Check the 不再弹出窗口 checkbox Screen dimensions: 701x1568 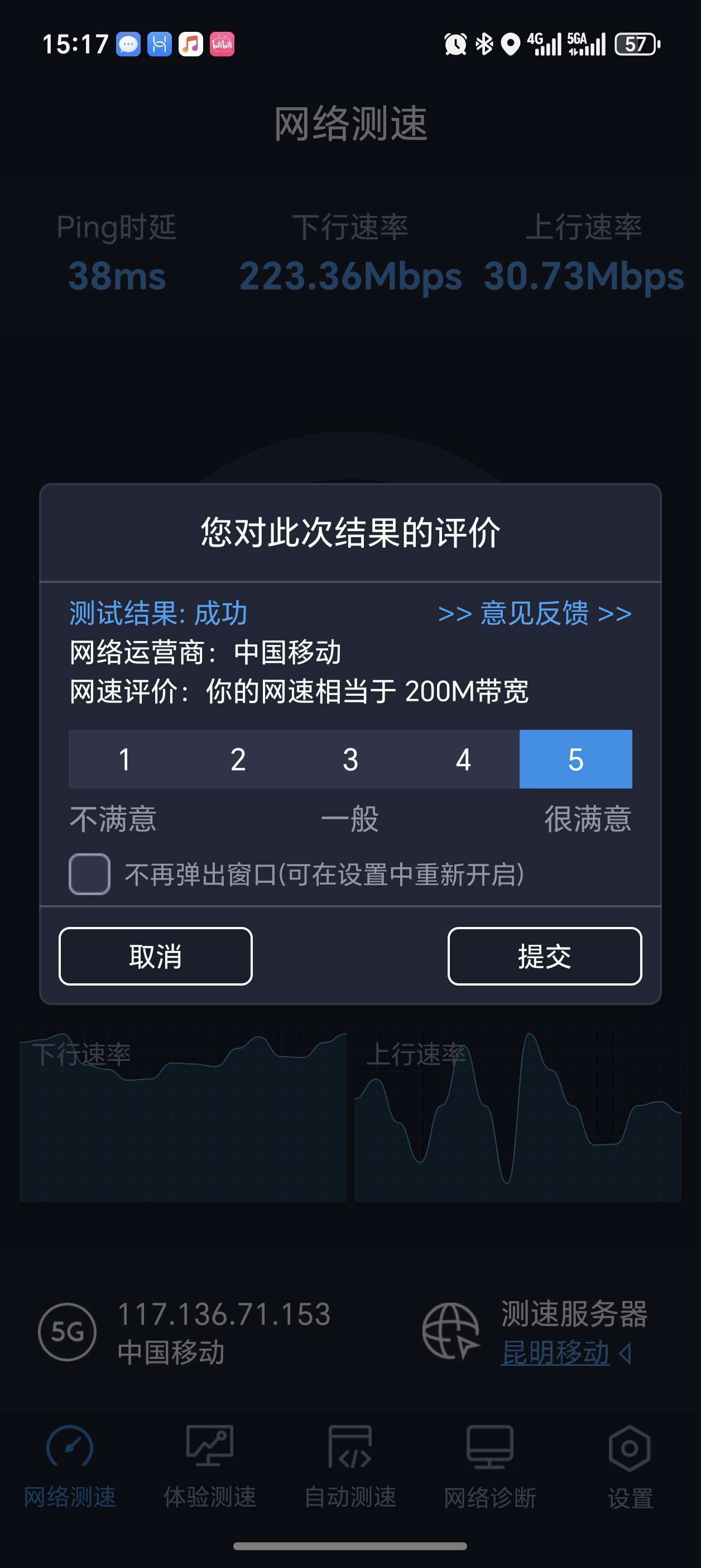pyautogui.click(x=89, y=874)
